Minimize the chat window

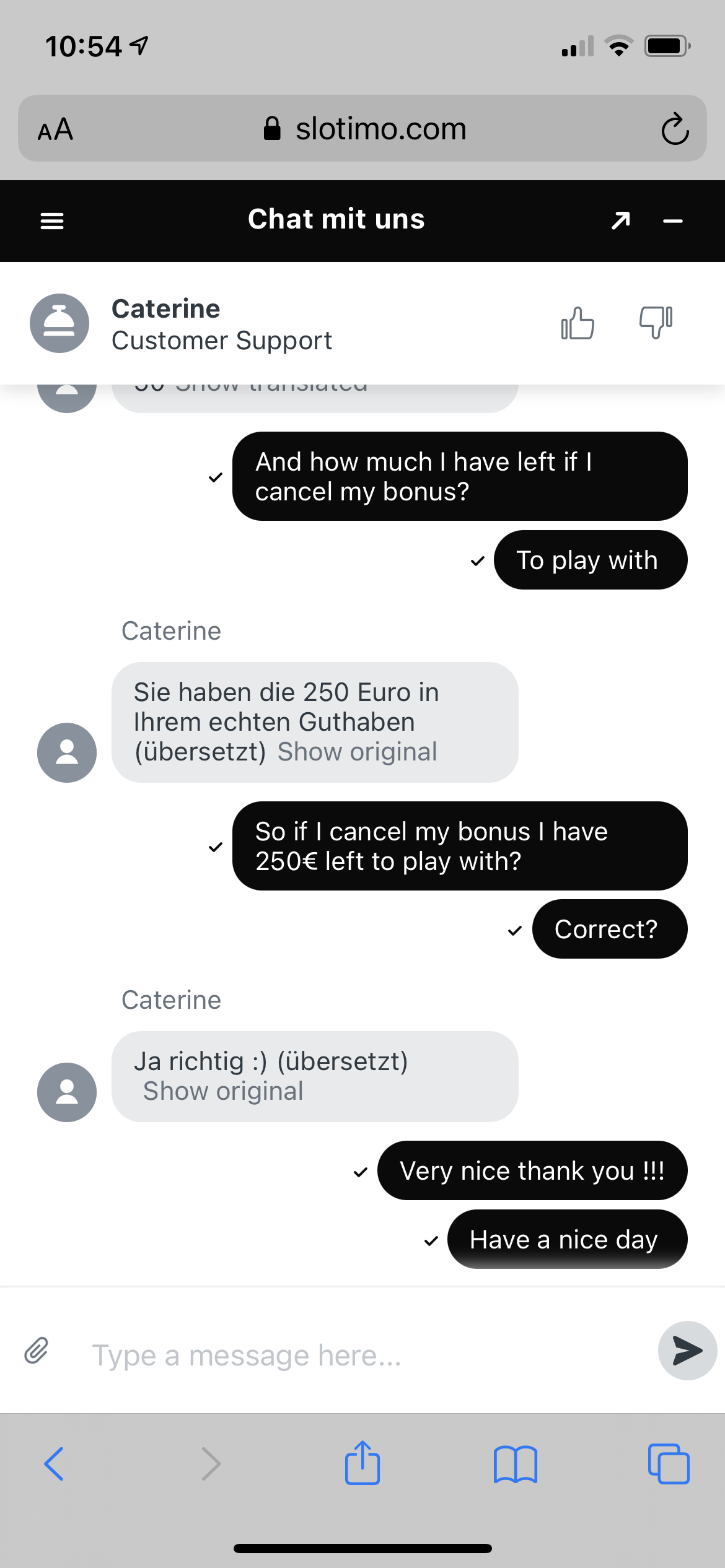pos(672,220)
